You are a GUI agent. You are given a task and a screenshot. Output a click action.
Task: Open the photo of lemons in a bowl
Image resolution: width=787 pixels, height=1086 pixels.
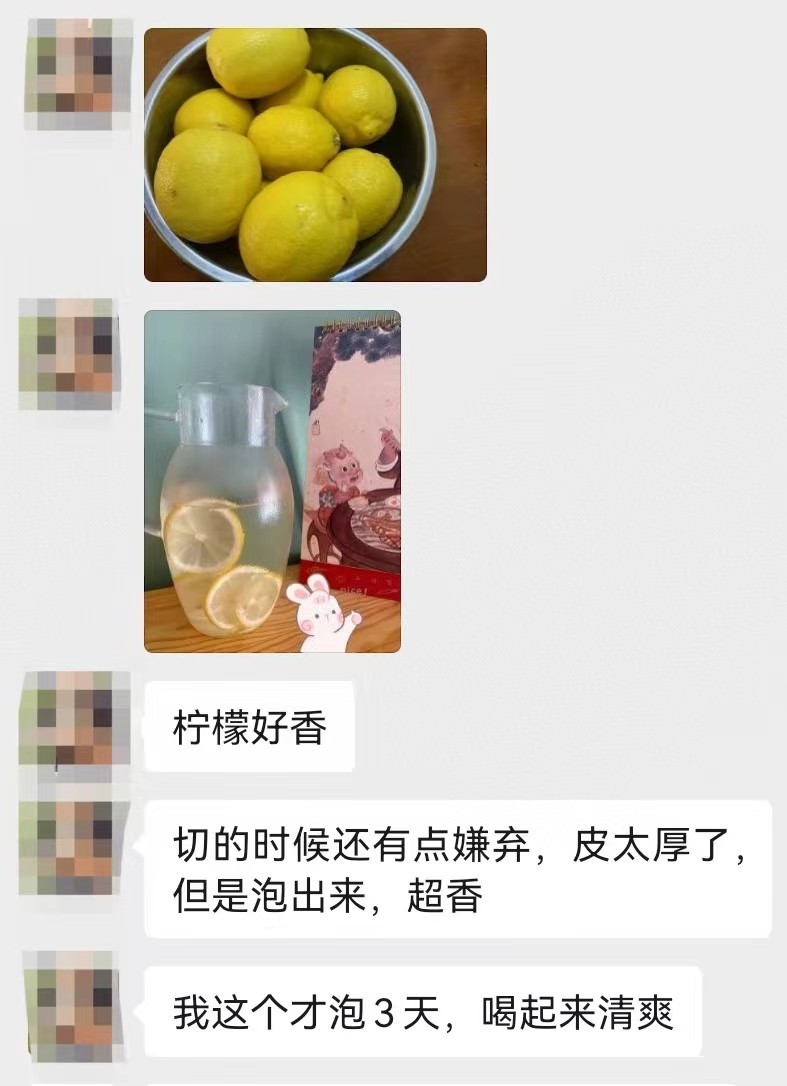tap(315, 155)
